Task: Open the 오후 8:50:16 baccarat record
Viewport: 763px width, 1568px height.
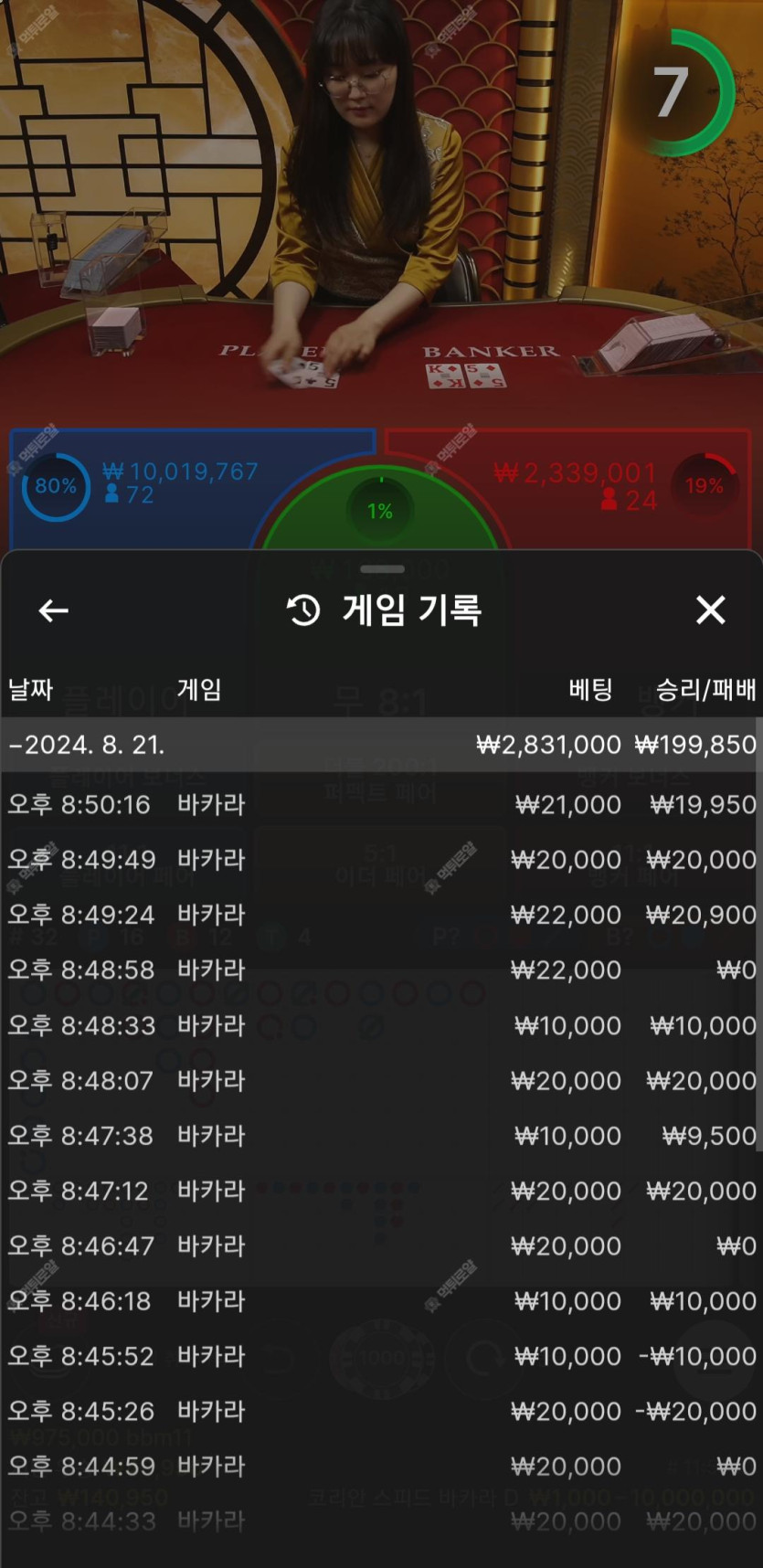Action: point(379,805)
